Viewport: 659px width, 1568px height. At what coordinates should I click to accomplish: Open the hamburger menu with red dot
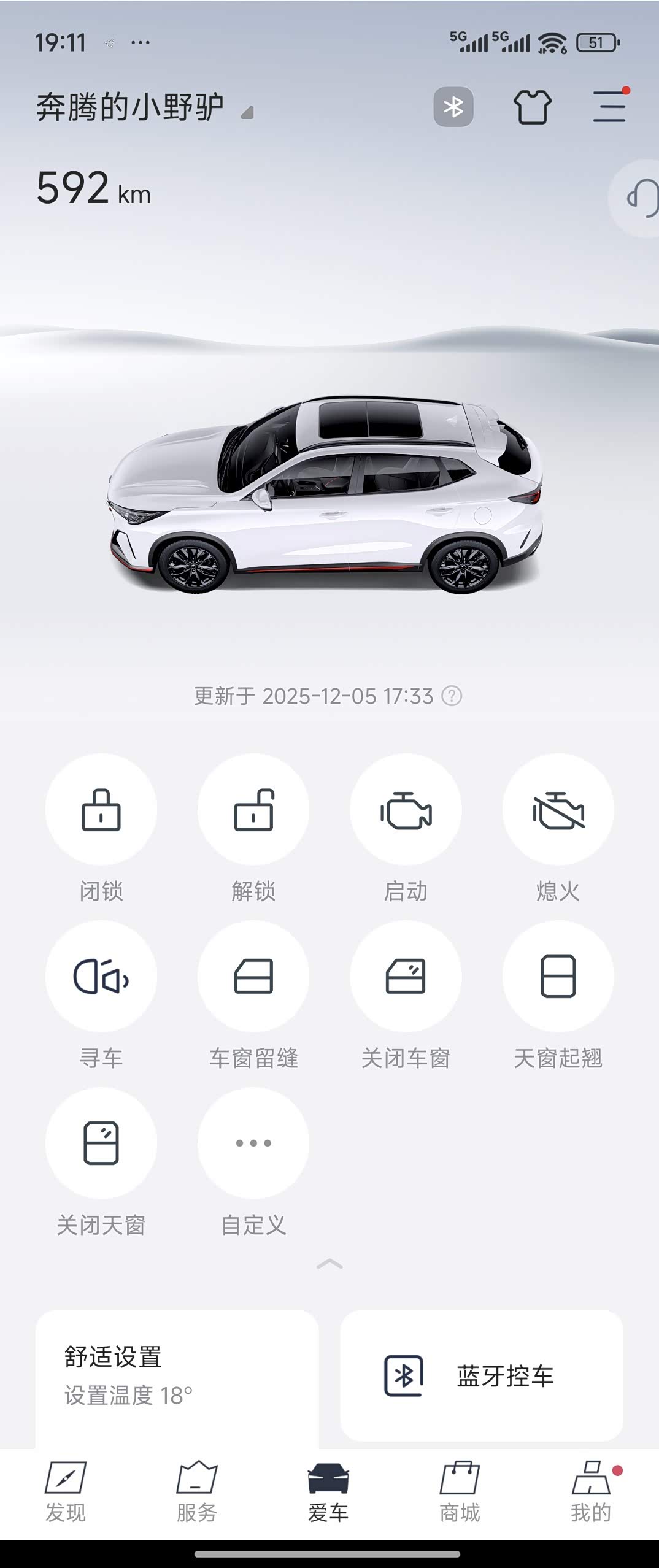point(610,106)
